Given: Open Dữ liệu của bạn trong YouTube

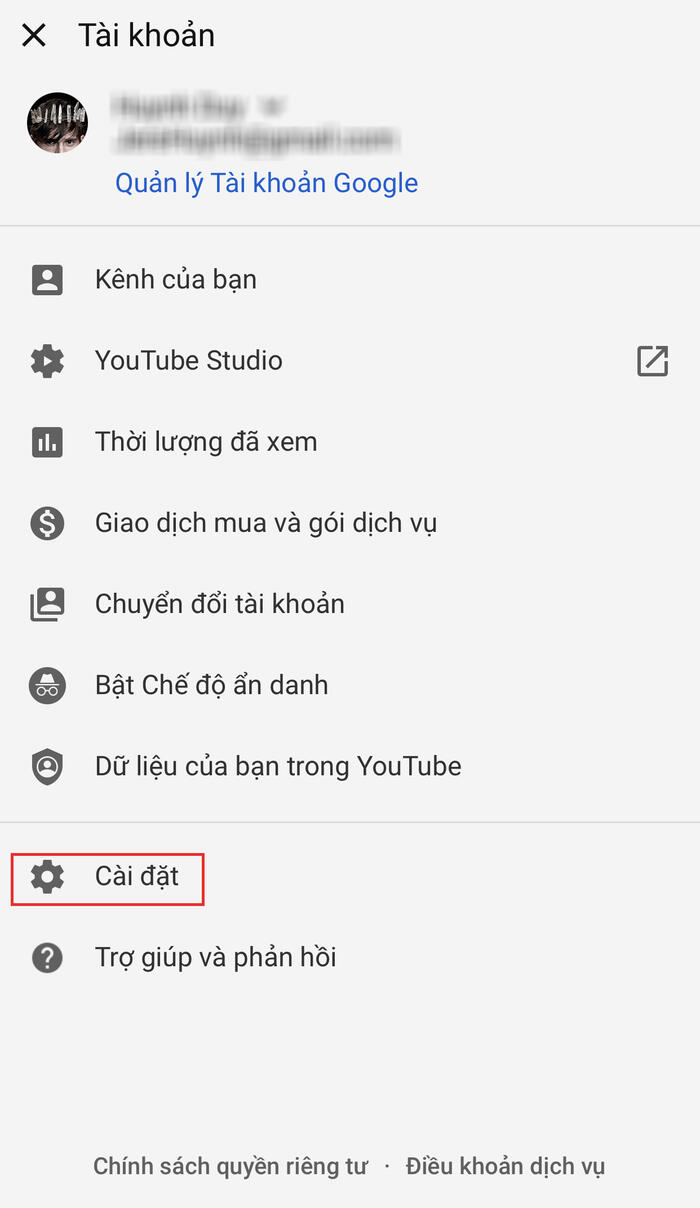Looking at the screenshot, I should click(278, 766).
